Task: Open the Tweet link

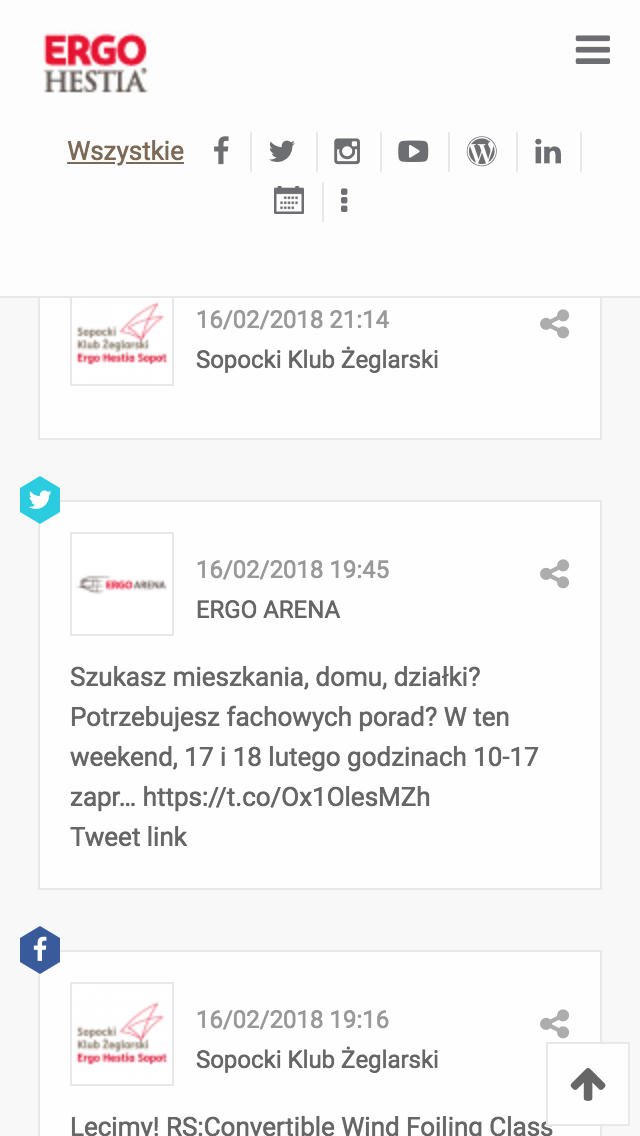Action: (128, 837)
